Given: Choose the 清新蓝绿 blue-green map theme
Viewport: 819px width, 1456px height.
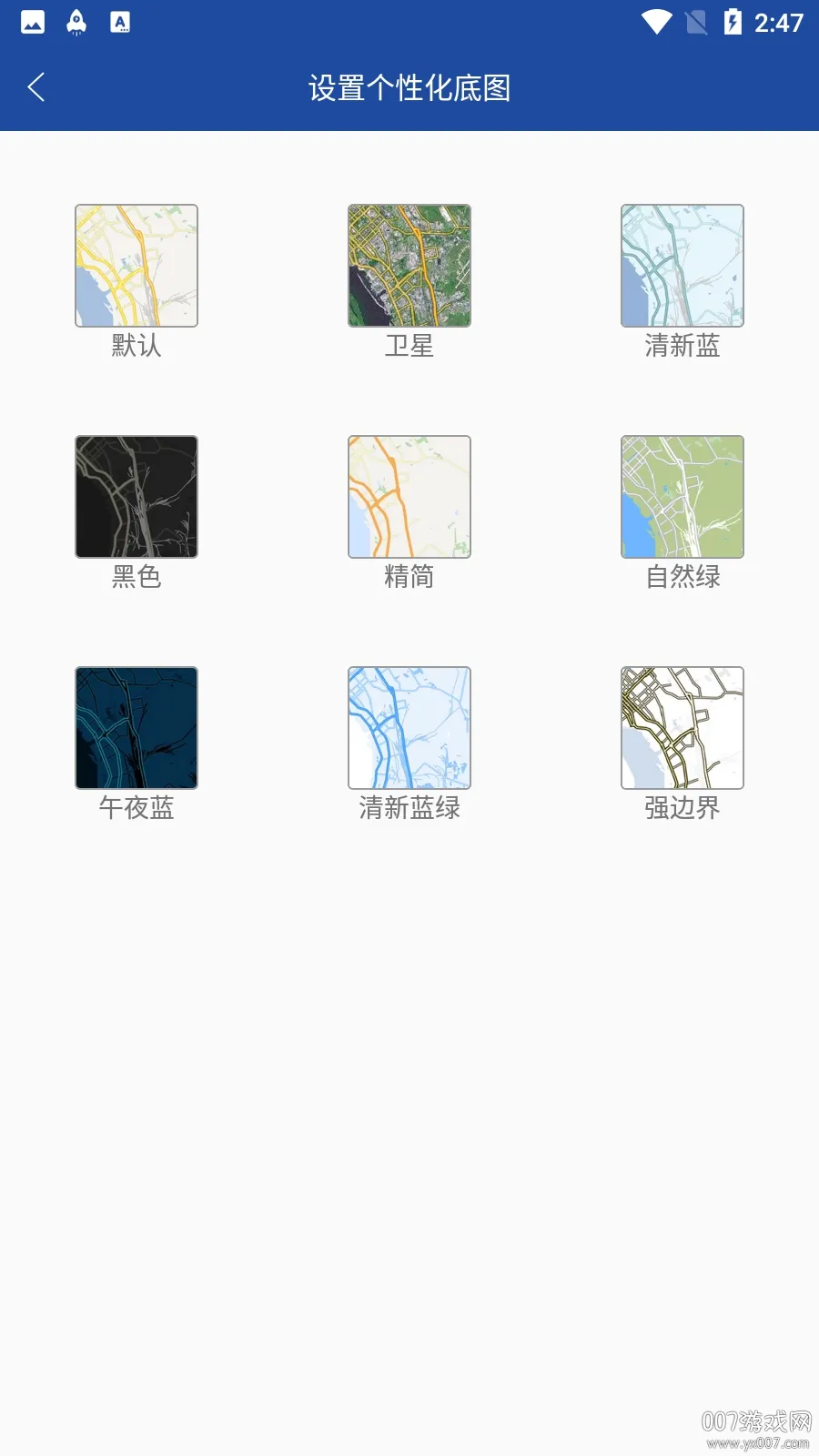Looking at the screenshot, I should 409,727.
